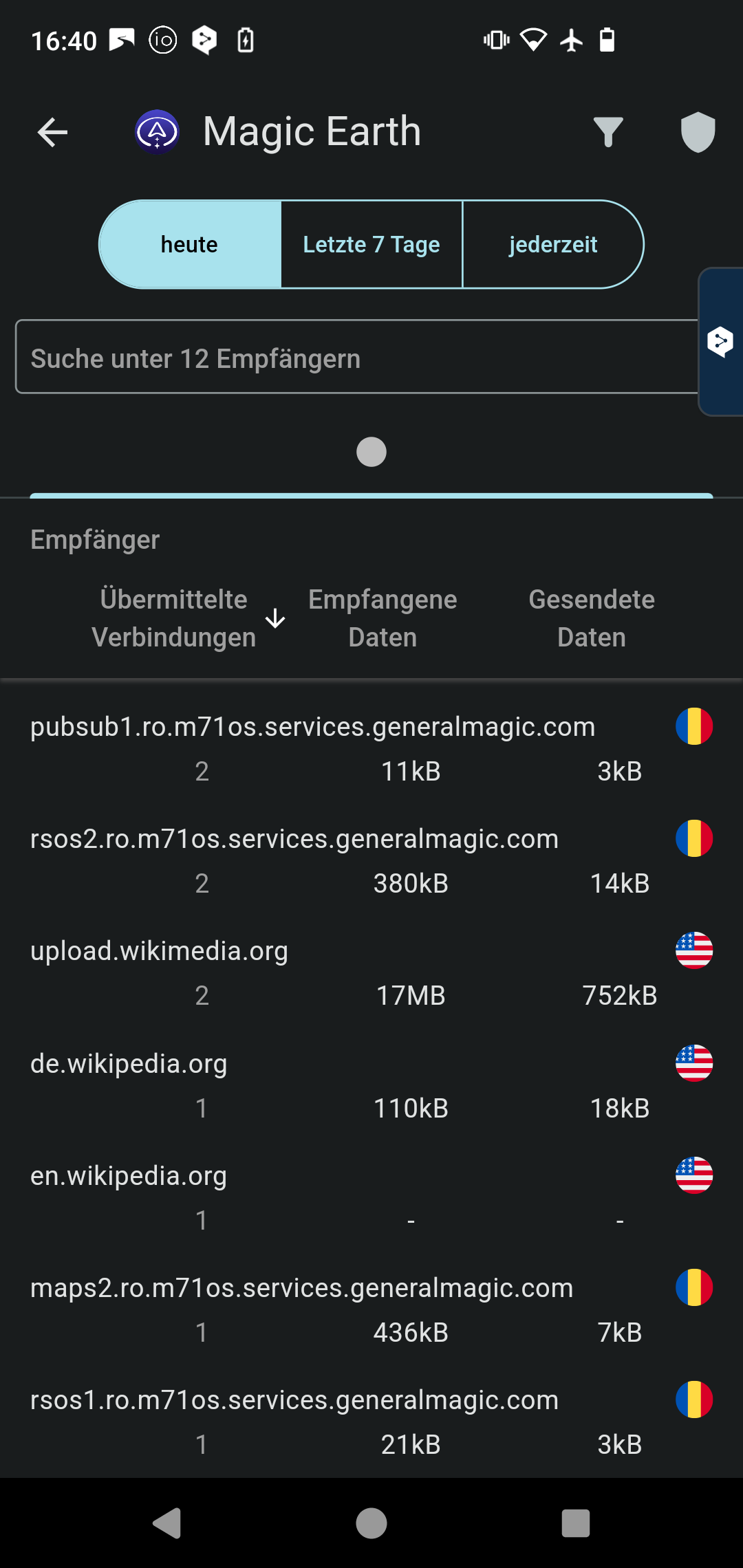Switch to jederzeit range

pyautogui.click(x=553, y=245)
